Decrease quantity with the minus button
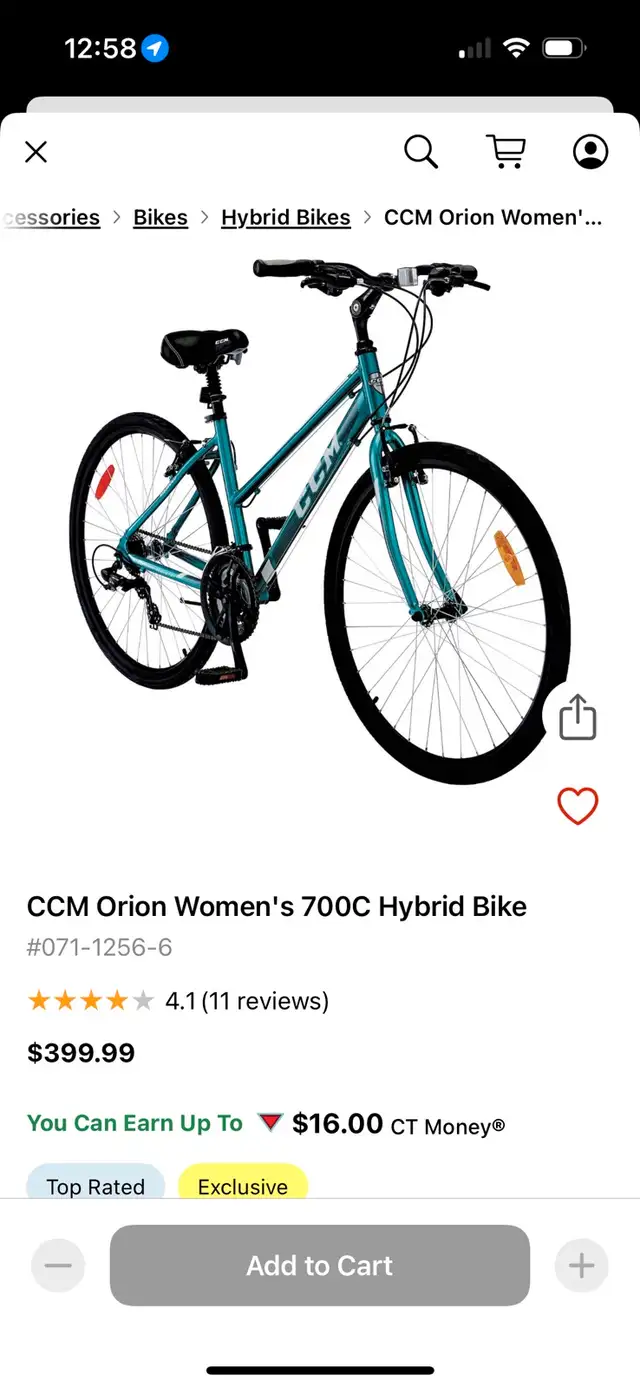The height and width of the screenshot is (1388, 640). click(58, 1266)
